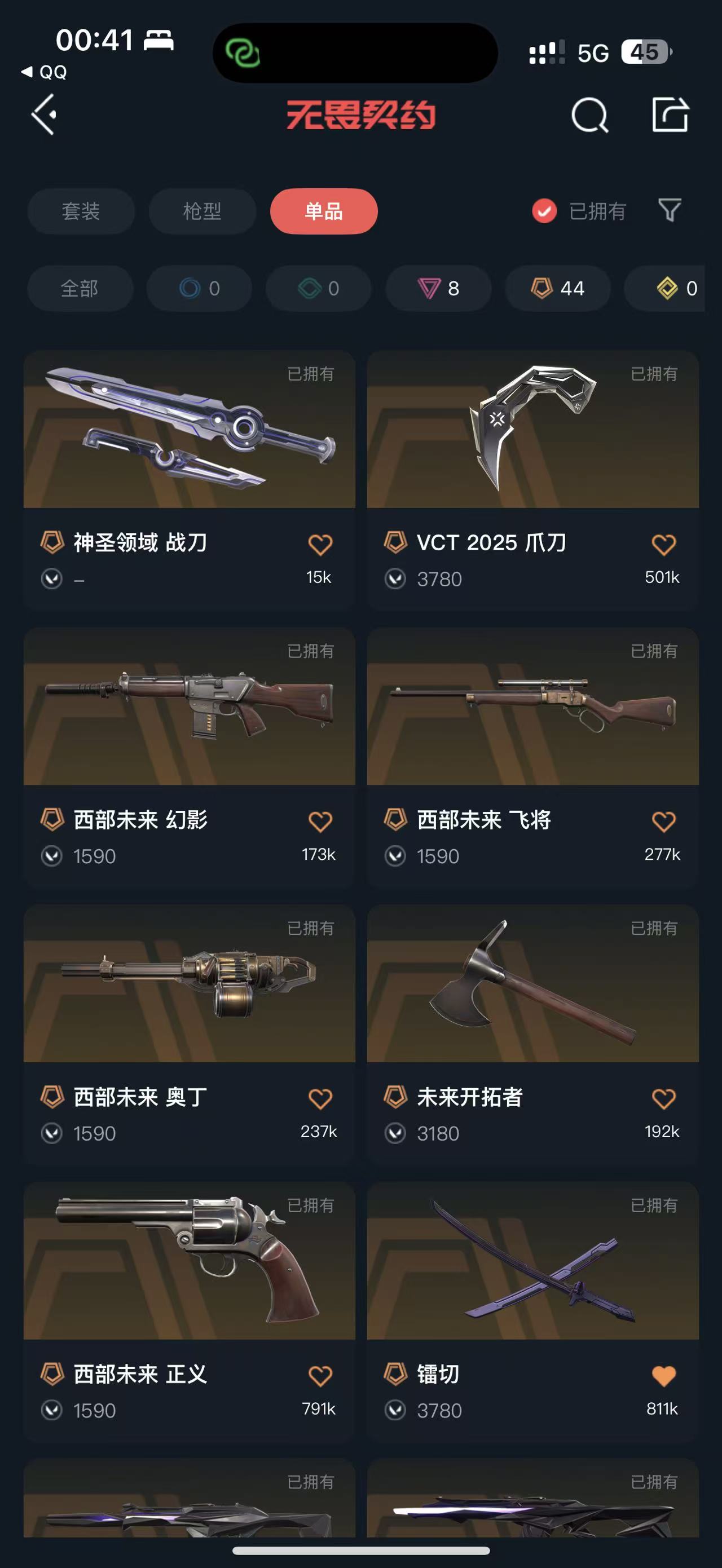Uncheck the 已拥有 filter
Viewport: 722px width, 1568px height.
pyautogui.click(x=579, y=211)
